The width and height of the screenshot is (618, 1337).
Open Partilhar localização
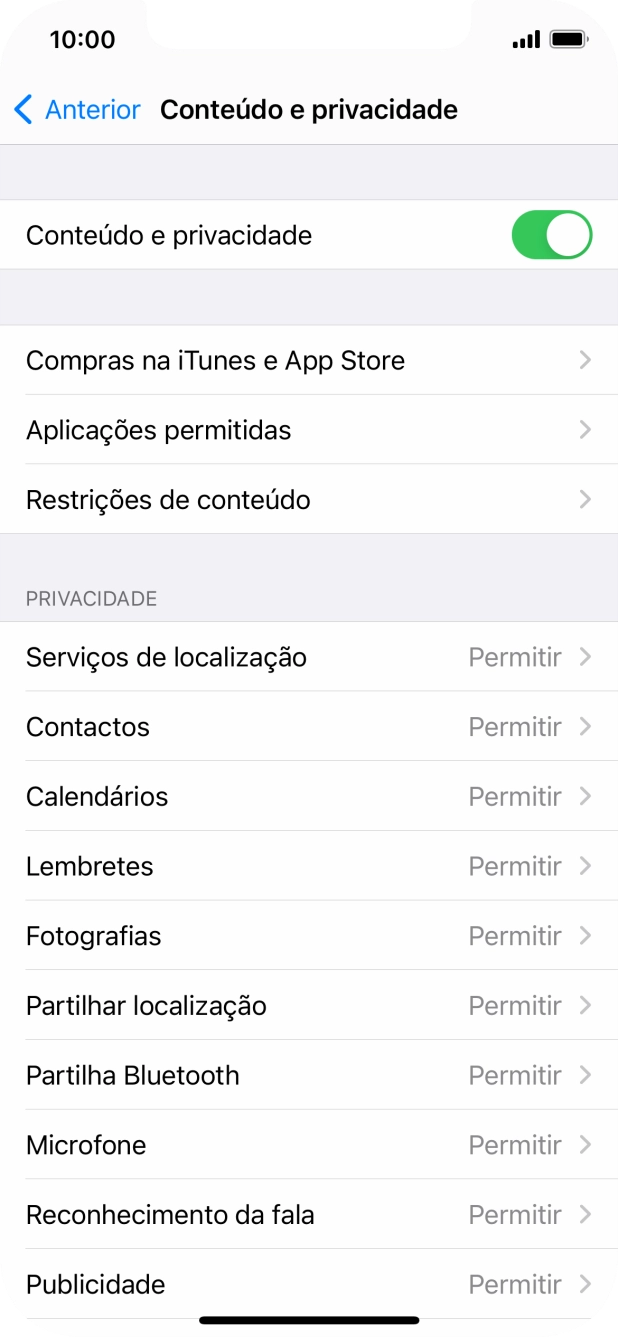tap(309, 1005)
